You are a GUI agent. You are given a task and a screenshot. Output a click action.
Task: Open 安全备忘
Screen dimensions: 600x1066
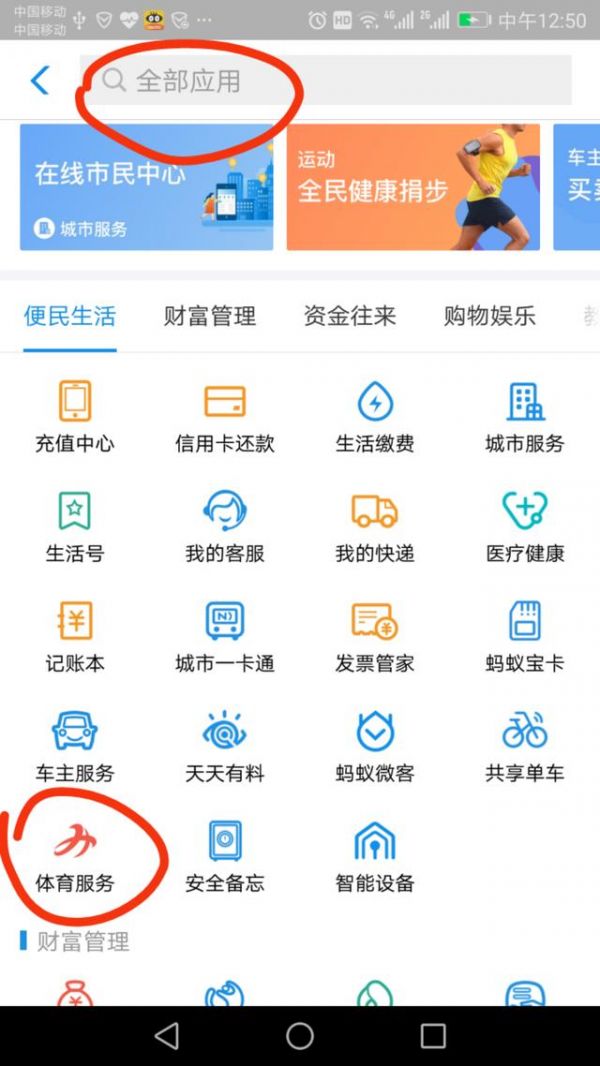[x=225, y=856]
